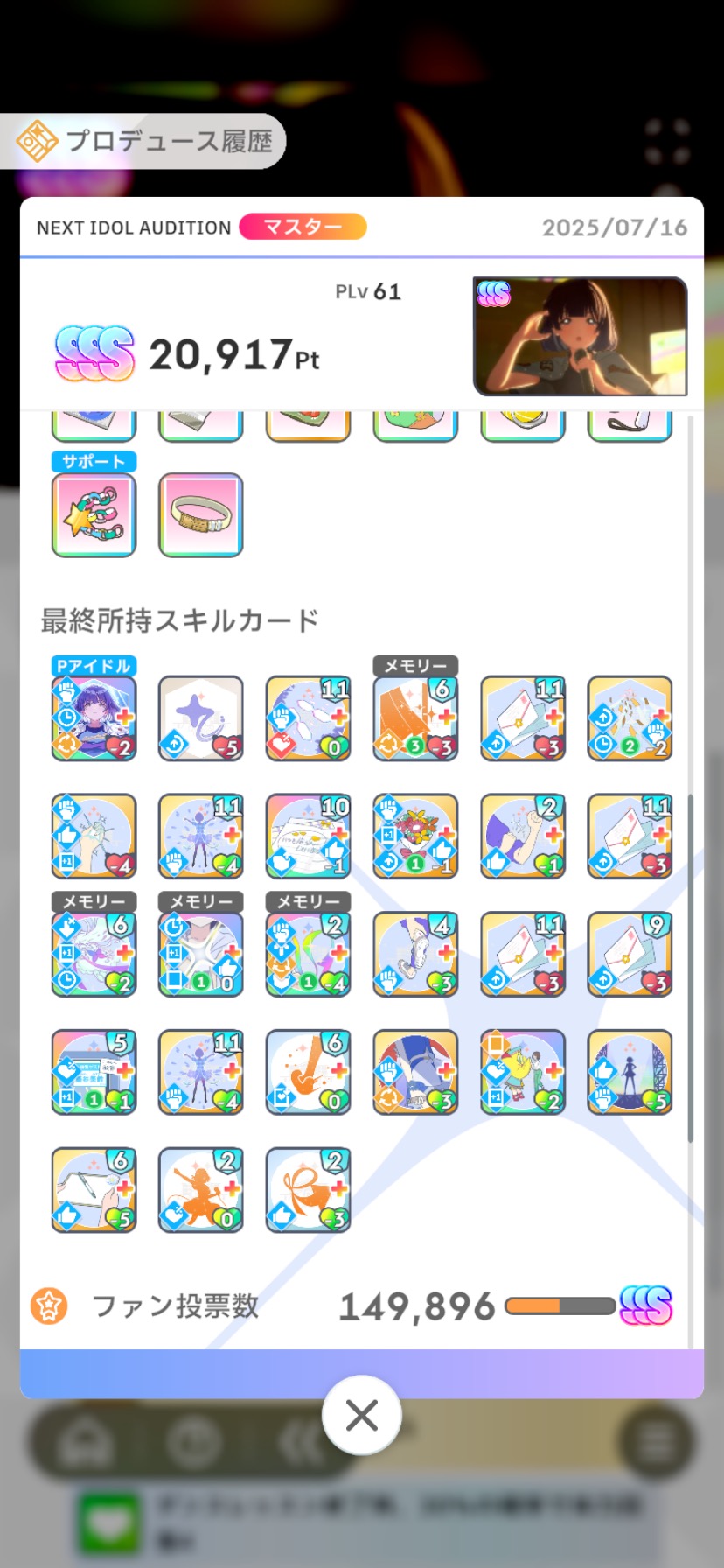This screenshot has width=724, height=1568.
Task: View the level 9 envelope skill card
Action: [630, 954]
